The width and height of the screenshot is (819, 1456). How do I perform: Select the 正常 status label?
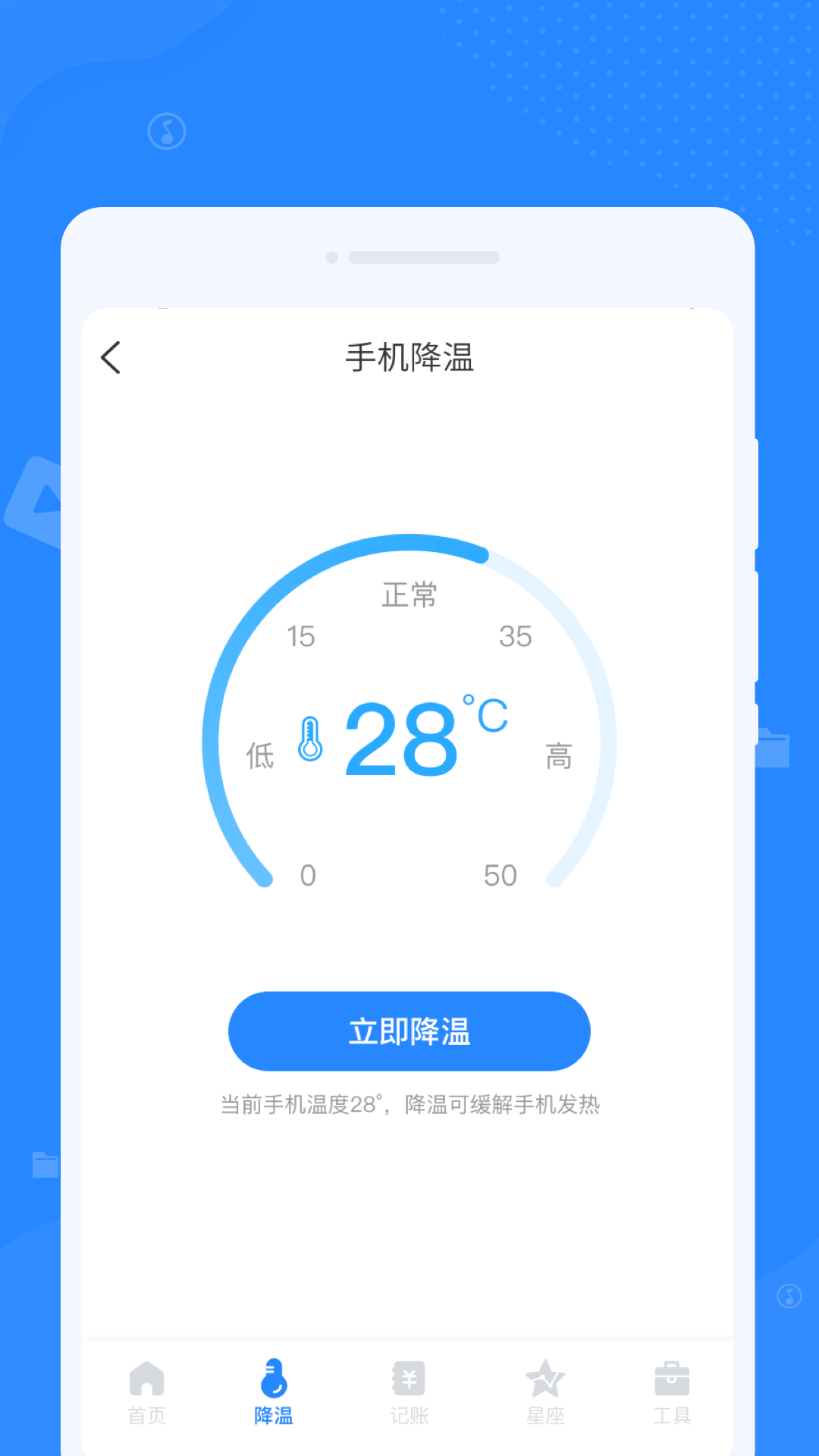click(x=409, y=595)
